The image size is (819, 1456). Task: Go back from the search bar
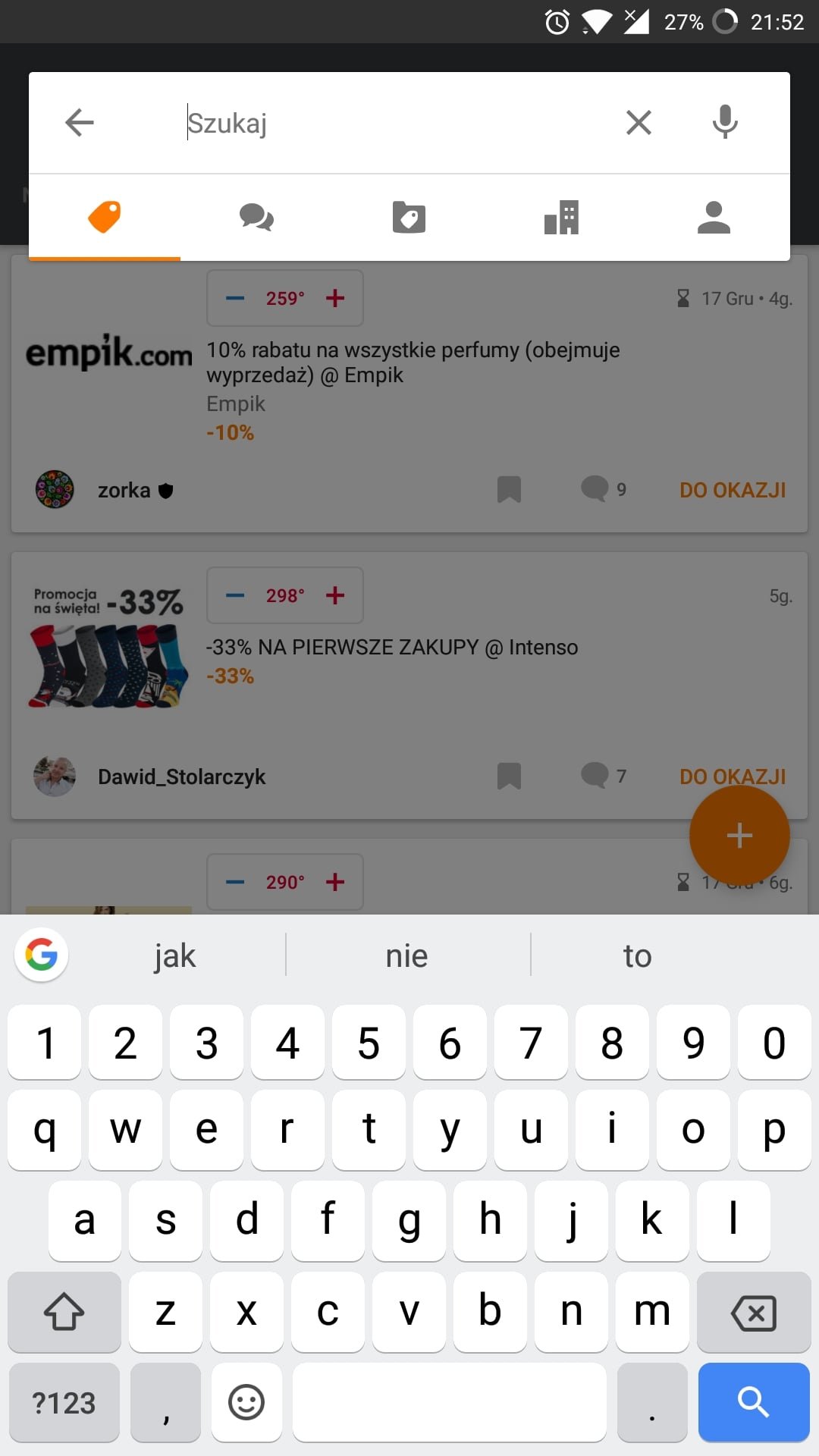80,122
